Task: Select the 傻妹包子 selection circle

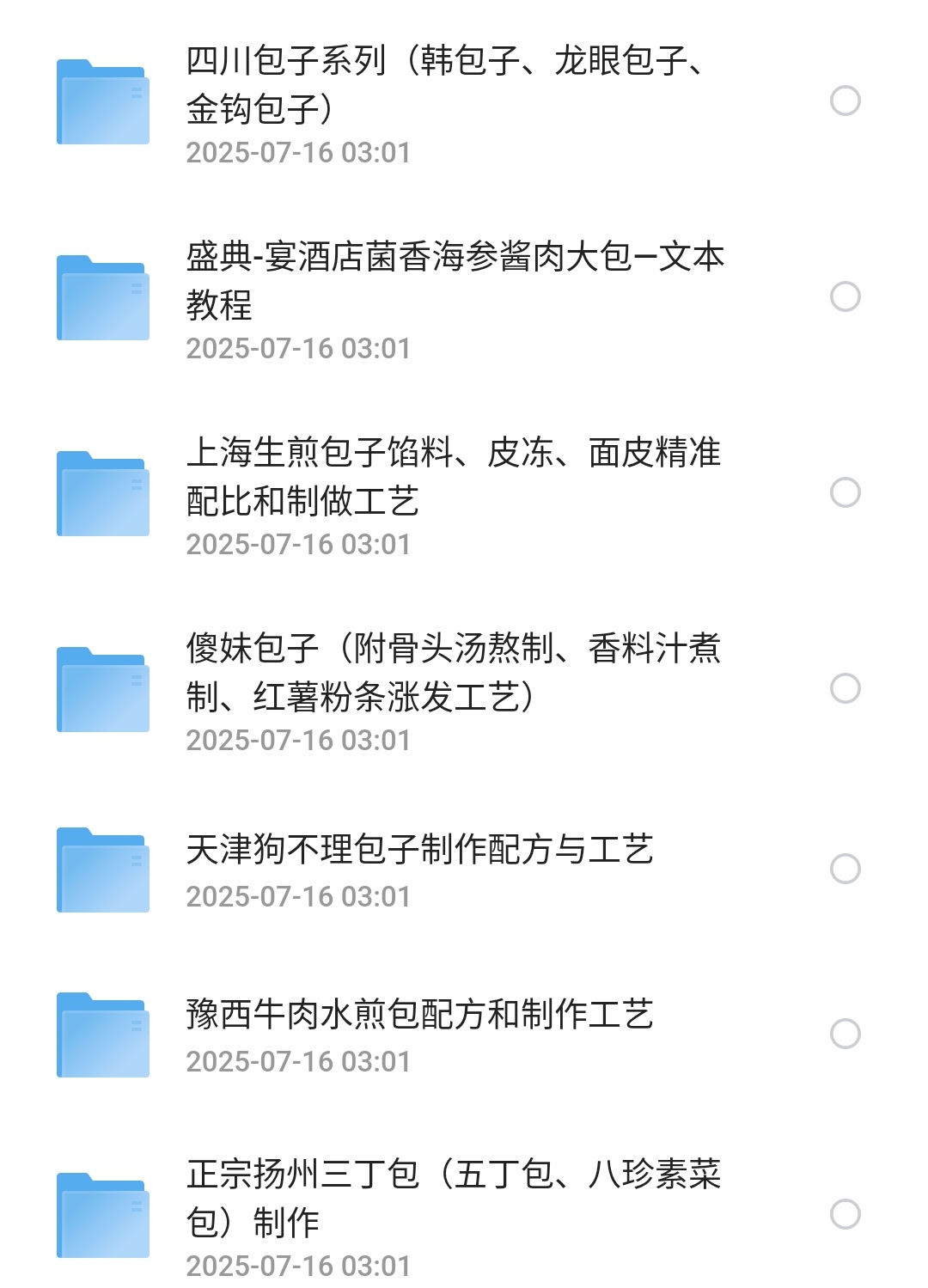Action: (x=846, y=690)
